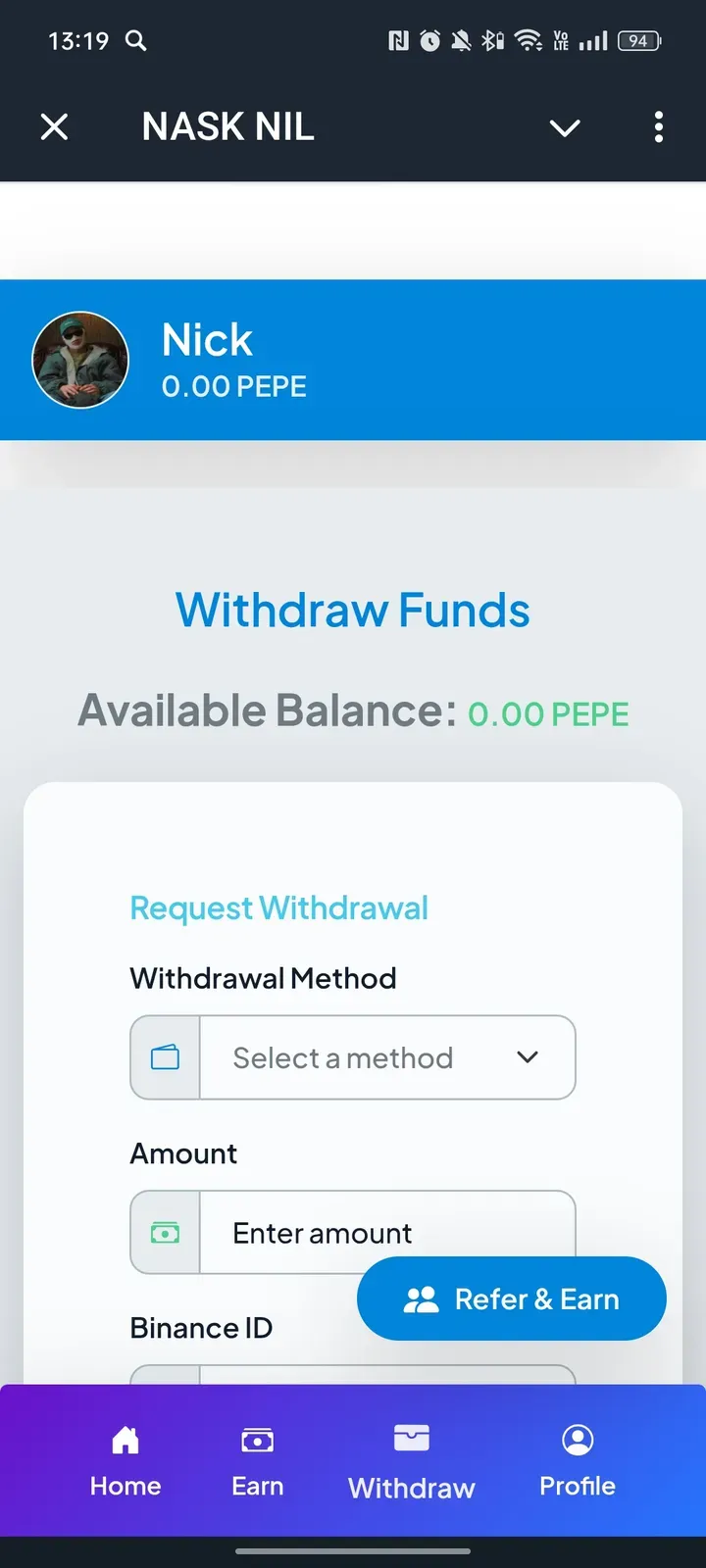Image resolution: width=706 pixels, height=1568 pixels.
Task: Expand the chevron next to NASK NIL
Action: tap(565, 127)
